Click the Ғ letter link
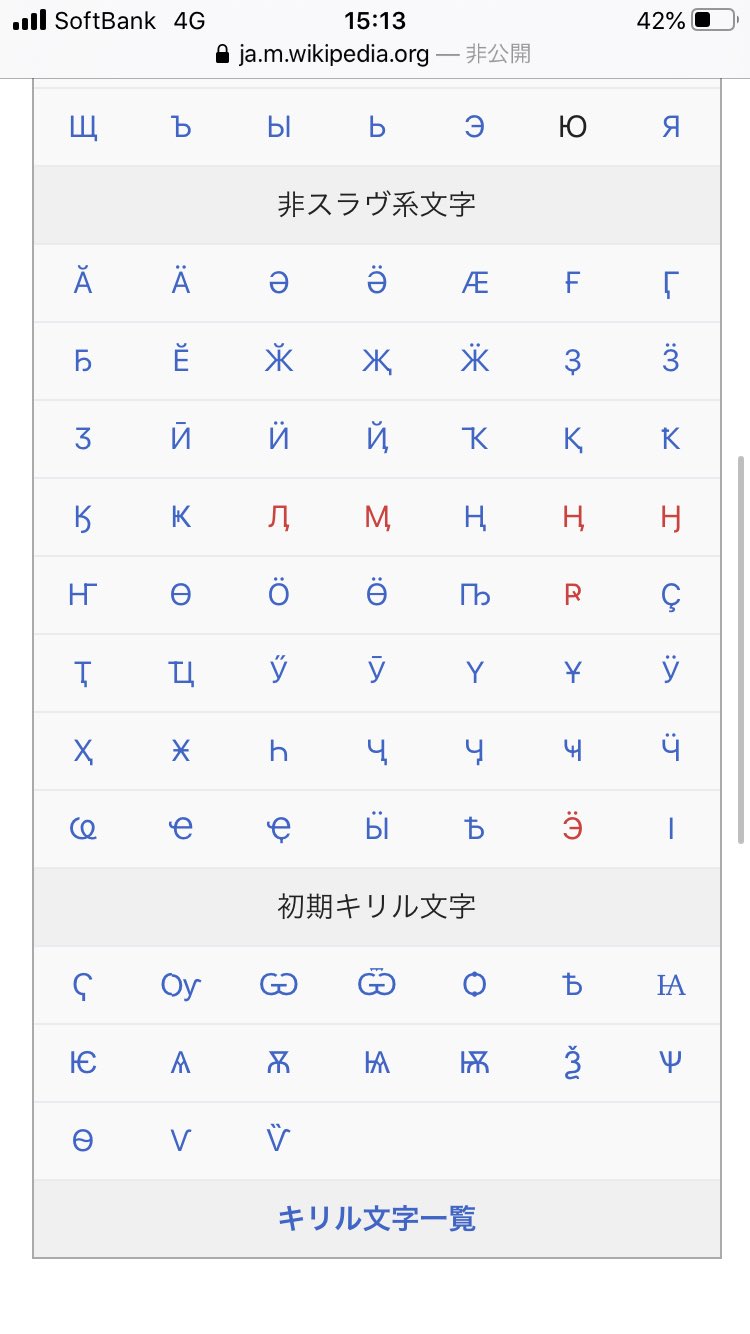Viewport: 750px width, 1334px height. (x=570, y=282)
